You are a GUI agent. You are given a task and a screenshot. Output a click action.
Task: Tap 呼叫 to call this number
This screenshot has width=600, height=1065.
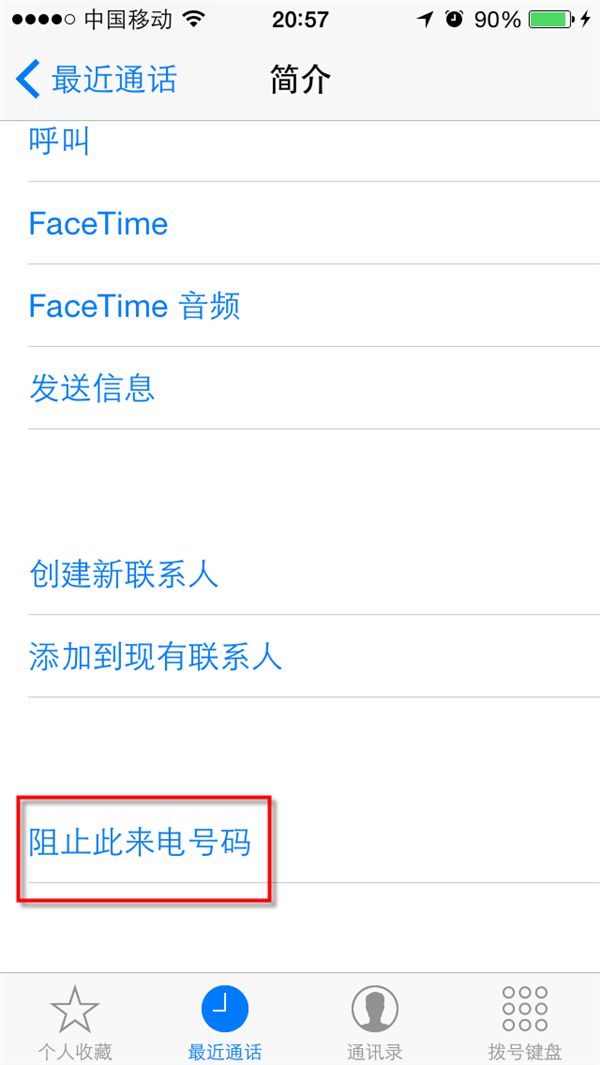(59, 141)
